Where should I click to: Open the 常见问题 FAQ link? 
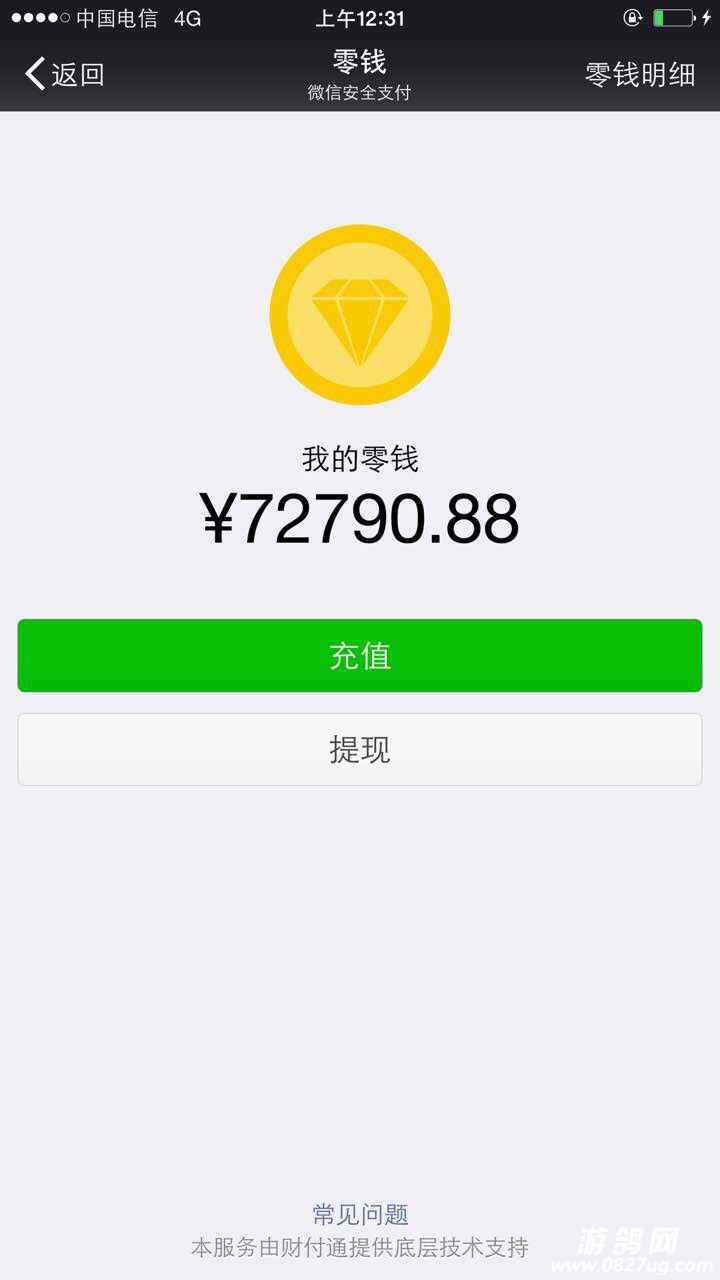[360, 1214]
